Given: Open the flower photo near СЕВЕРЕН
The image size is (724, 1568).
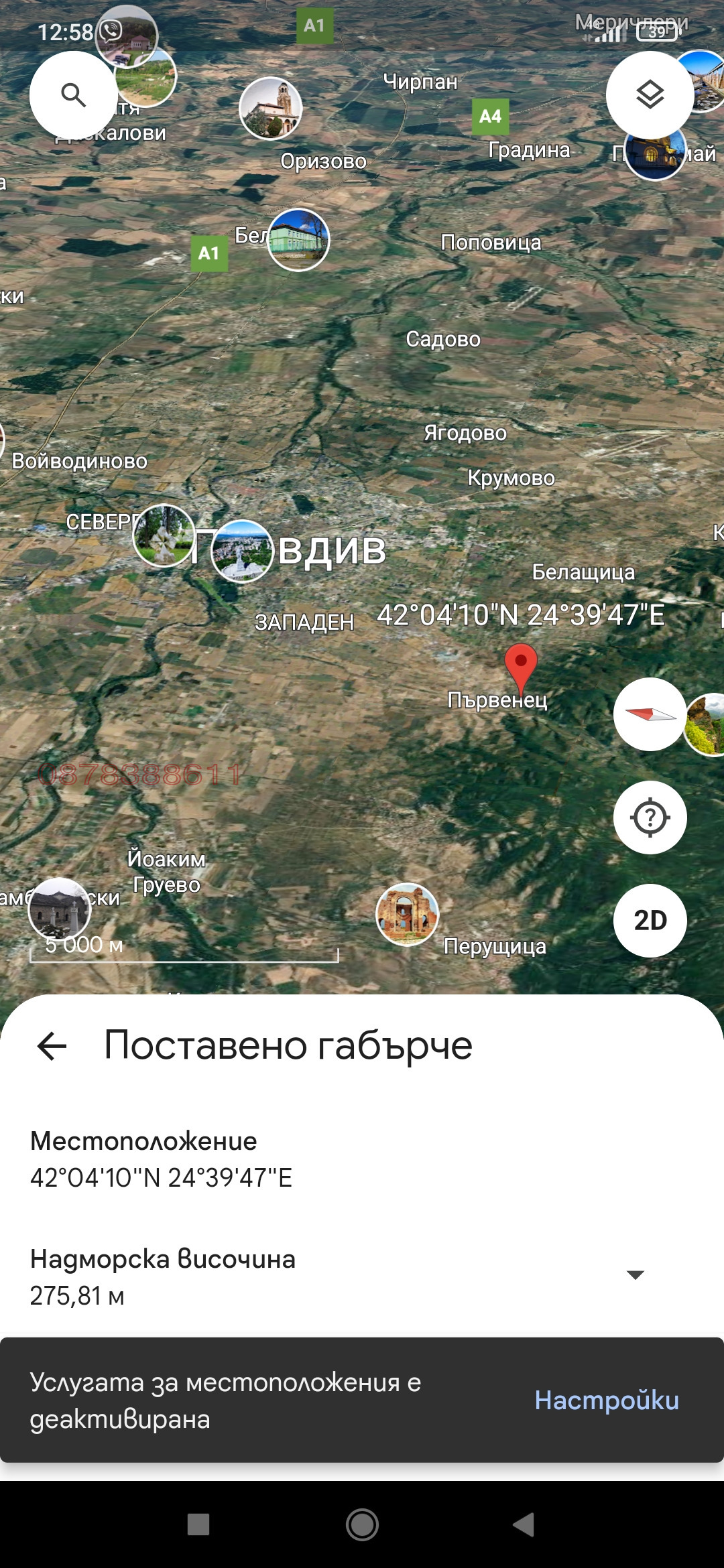Looking at the screenshot, I should [164, 536].
